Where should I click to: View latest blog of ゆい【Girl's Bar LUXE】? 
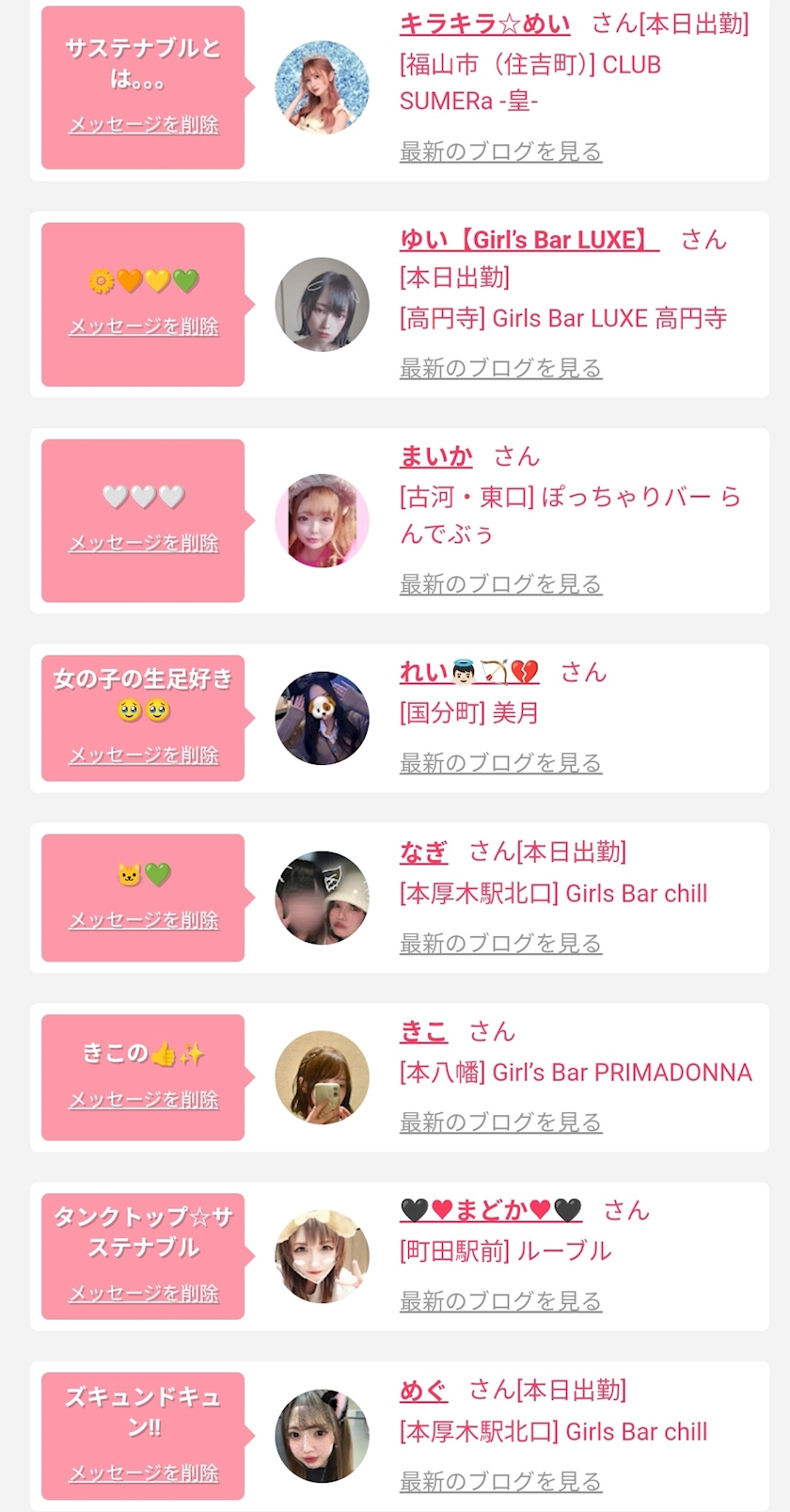[500, 368]
